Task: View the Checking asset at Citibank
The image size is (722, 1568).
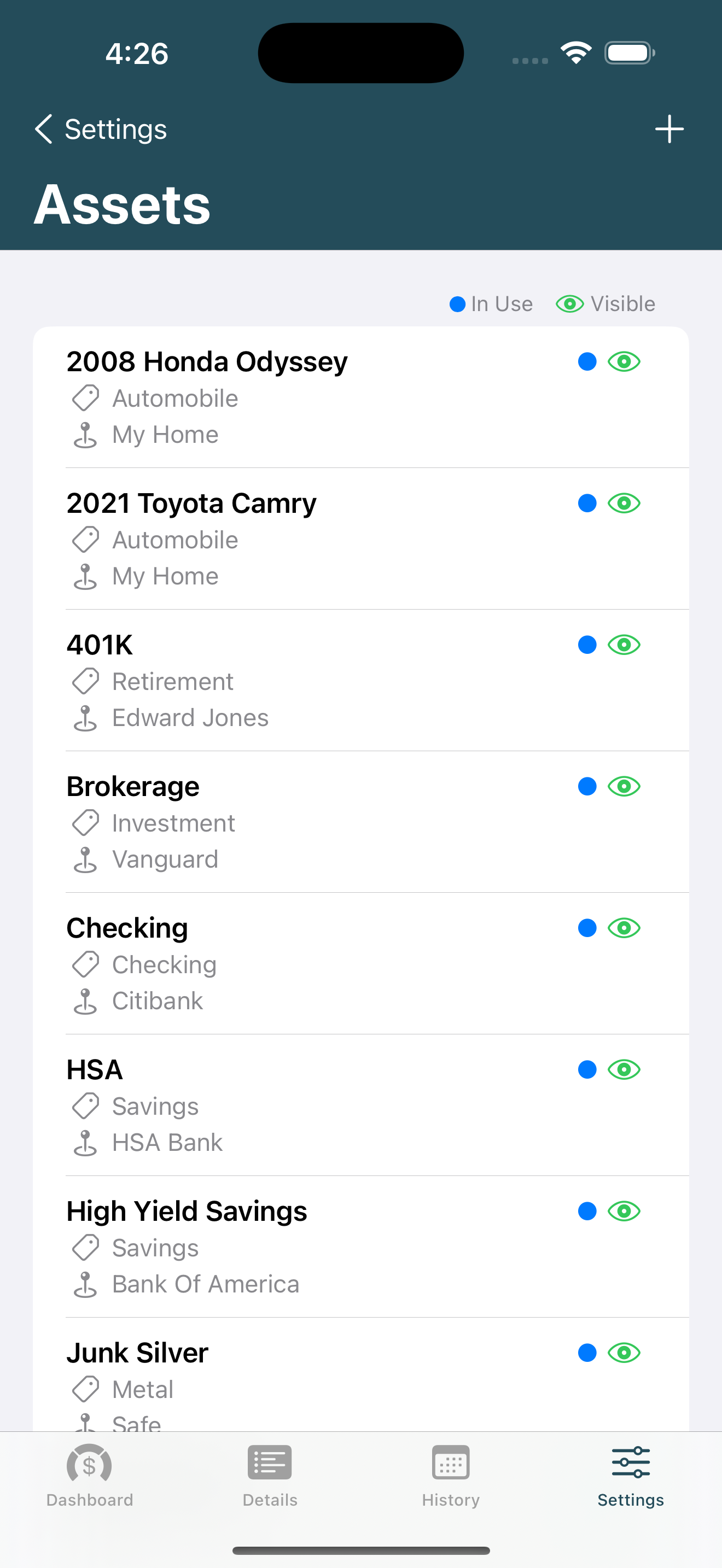Action: click(x=361, y=963)
